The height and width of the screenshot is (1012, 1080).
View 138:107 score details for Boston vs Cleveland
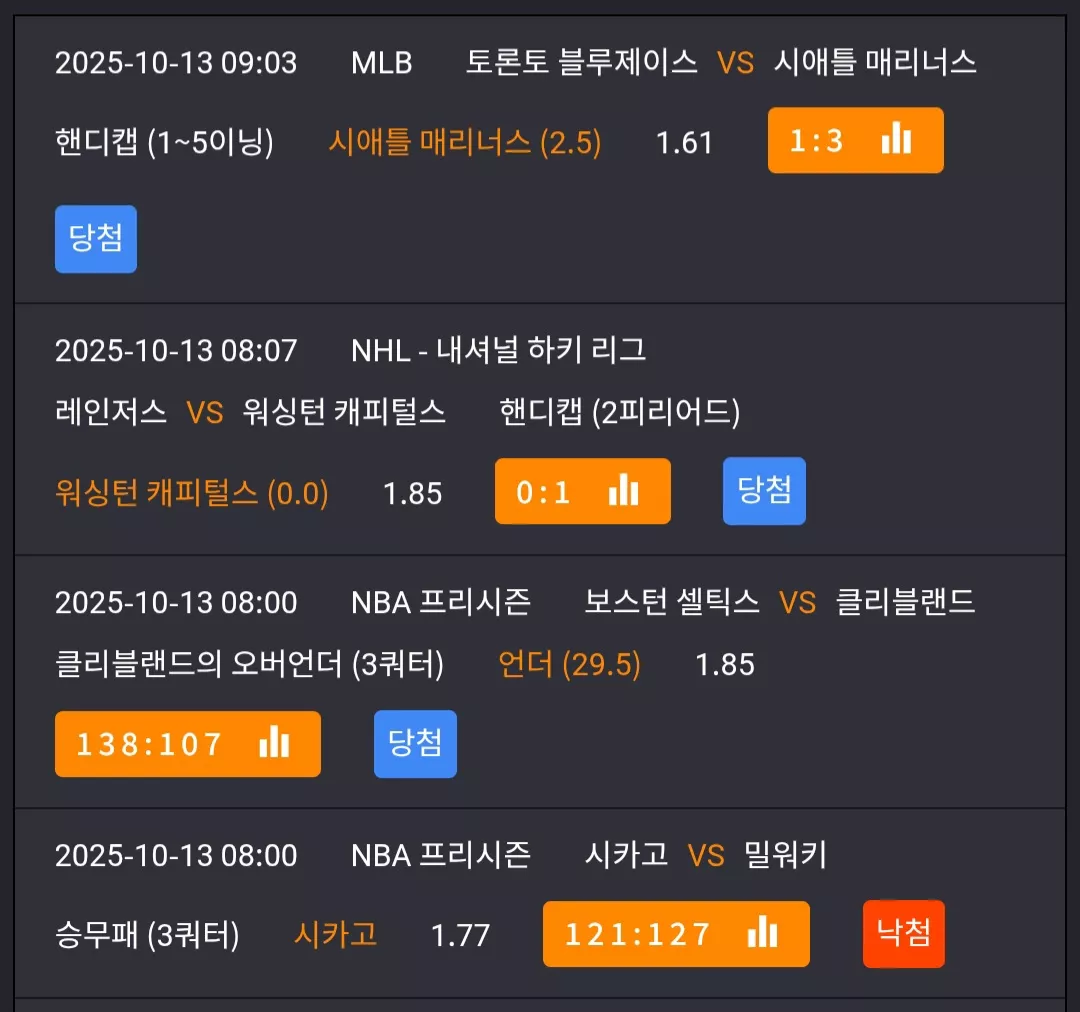pyautogui.click(x=188, y=744)
